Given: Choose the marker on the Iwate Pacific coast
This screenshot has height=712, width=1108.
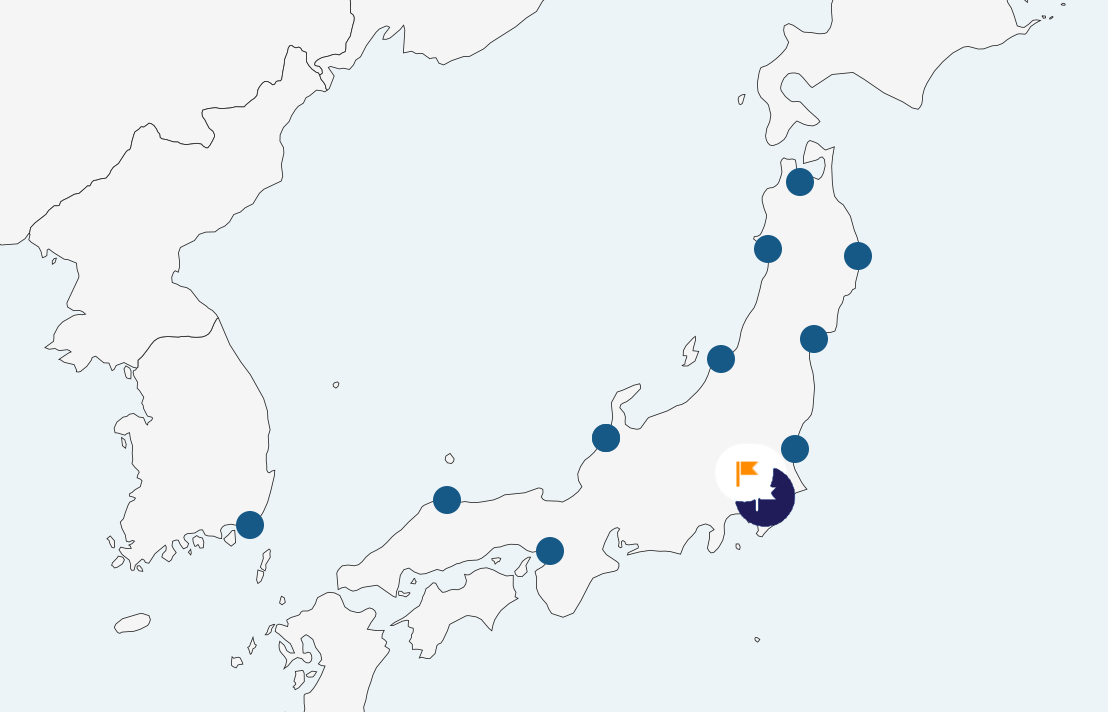Looking at the screenshot, I should pyautogui.click(x=858, y=256).
